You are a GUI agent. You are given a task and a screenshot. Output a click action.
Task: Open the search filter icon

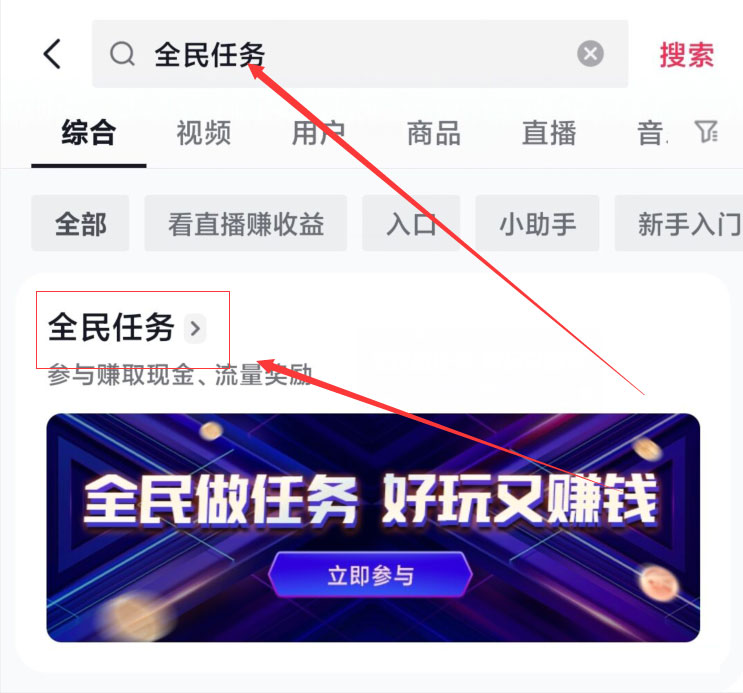707,132
